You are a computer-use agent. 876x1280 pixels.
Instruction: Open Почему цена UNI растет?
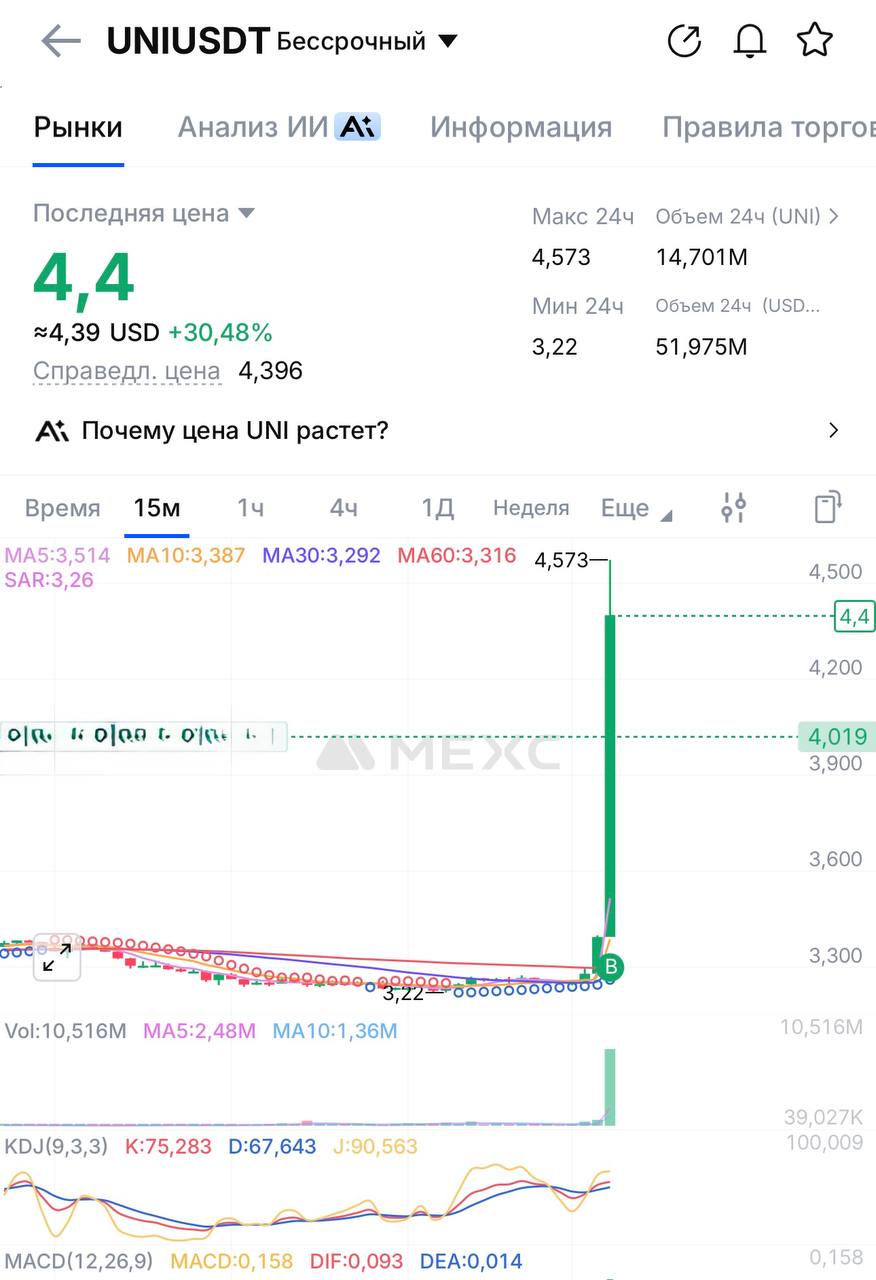click(x=438, y=431)
